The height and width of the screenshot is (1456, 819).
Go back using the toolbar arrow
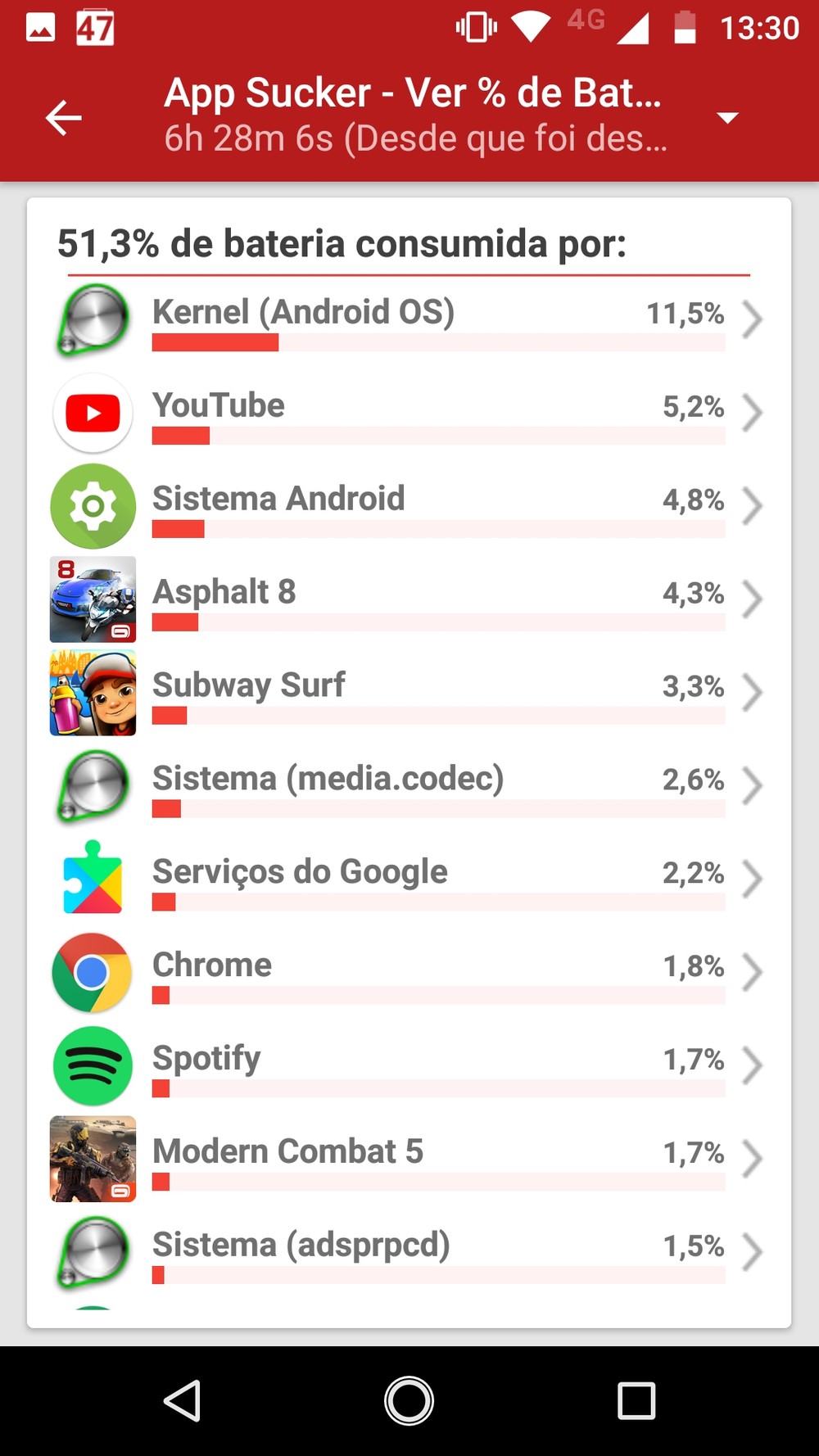63,118
